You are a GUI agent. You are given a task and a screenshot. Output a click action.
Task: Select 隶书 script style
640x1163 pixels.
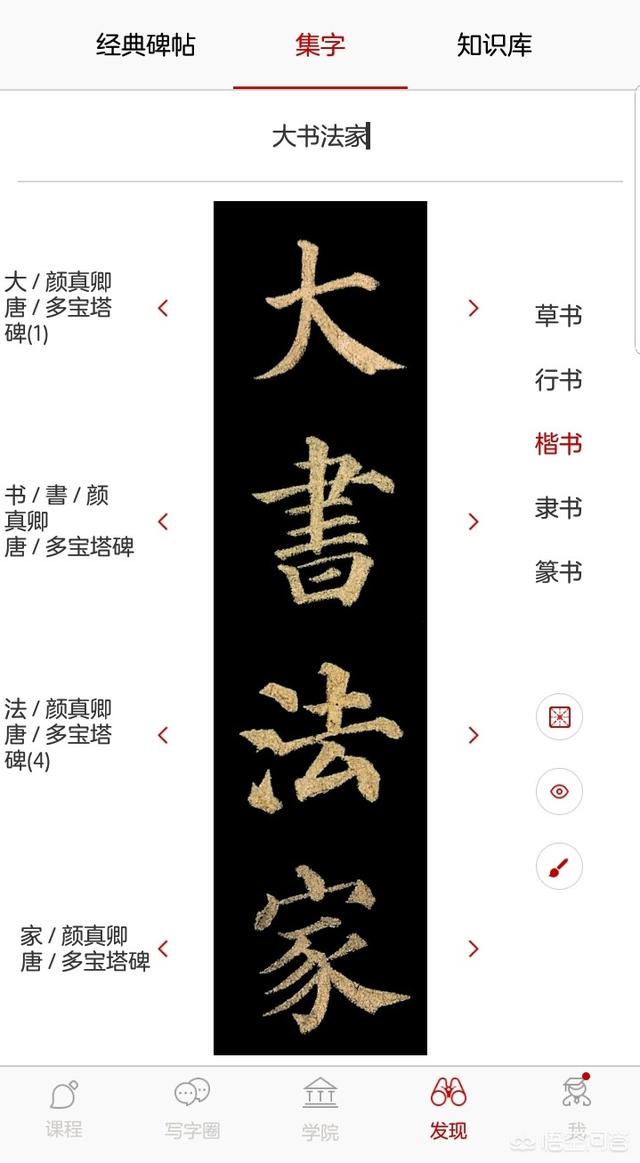(558, 508)
